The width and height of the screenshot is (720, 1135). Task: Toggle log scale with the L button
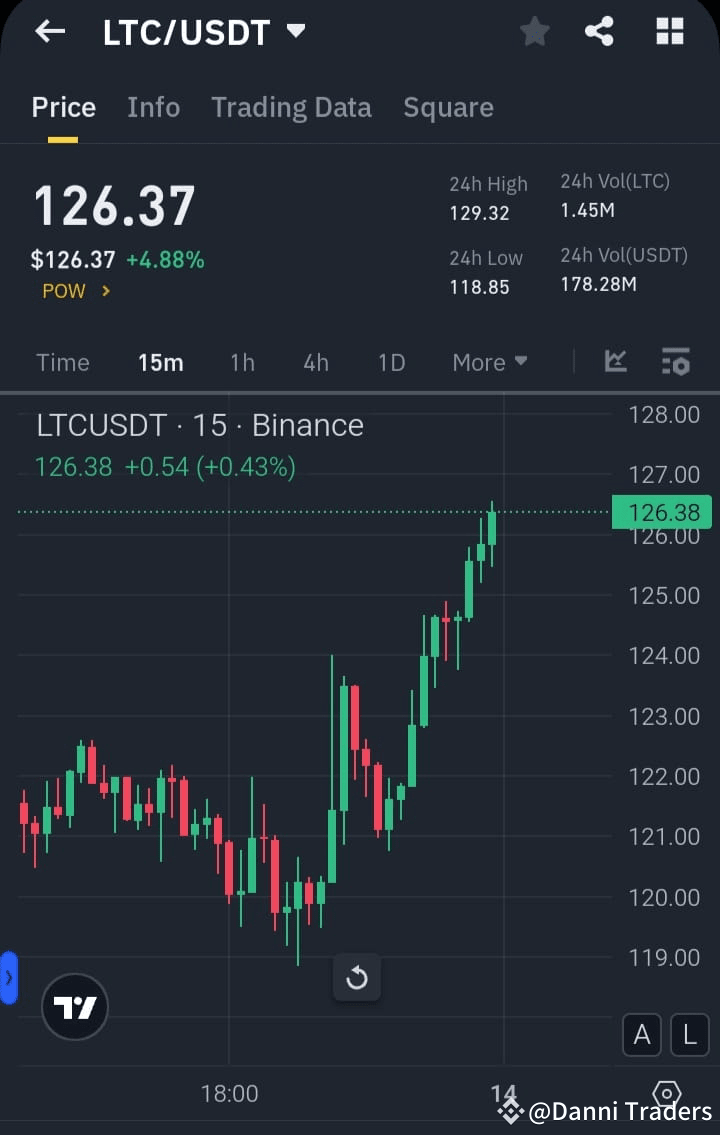(x=689, y=1035)
